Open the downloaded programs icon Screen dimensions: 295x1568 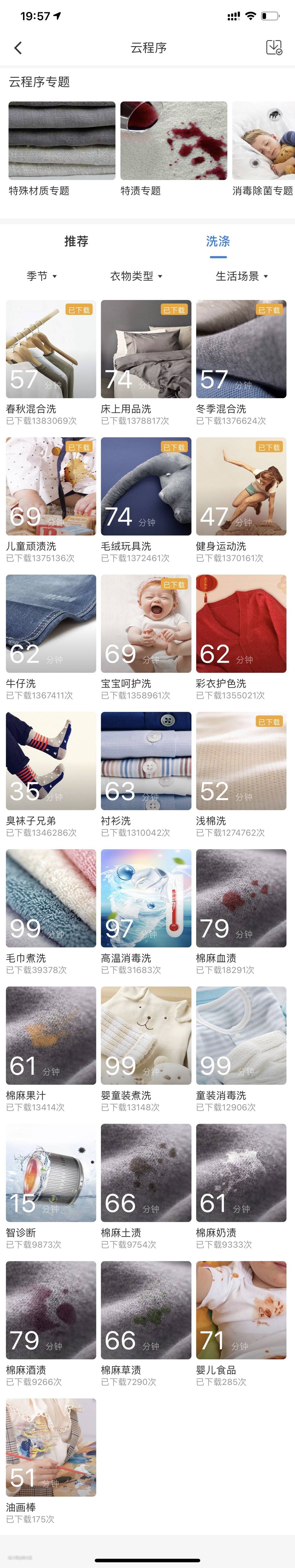click(274, 47)
